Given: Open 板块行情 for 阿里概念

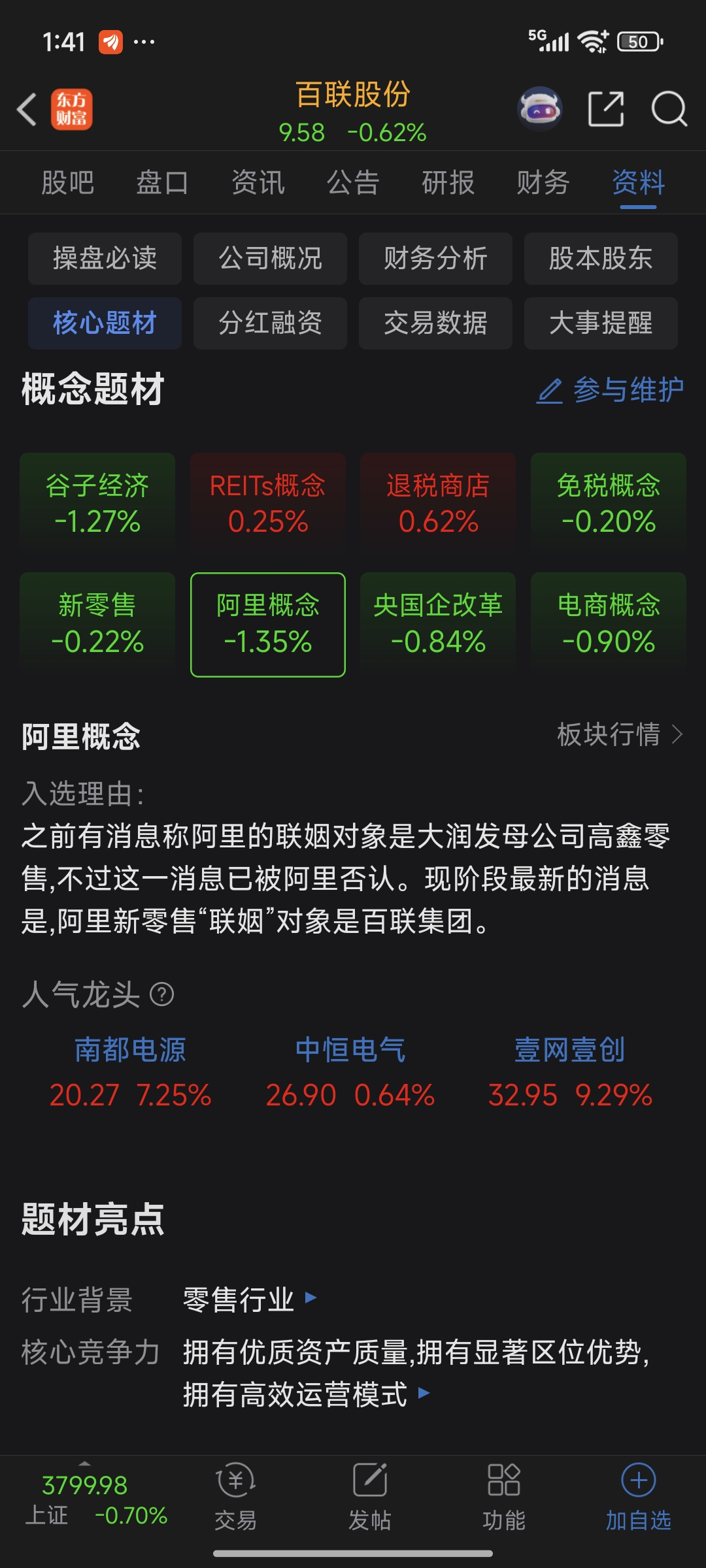Looking at the screenshot, I should click(620, 735).
